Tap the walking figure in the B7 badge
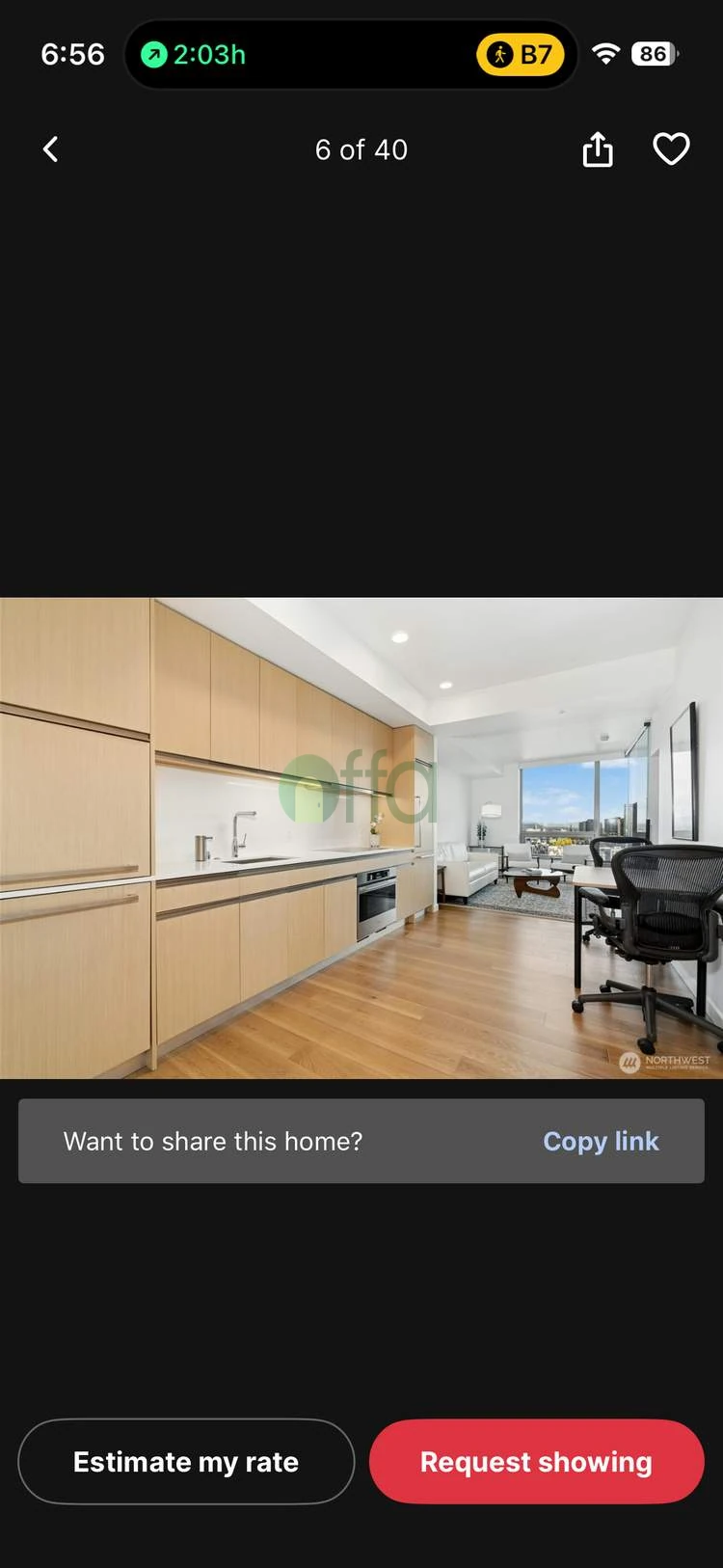The height and width of the screenshot is (1568, 723). pyautogui.click(x=499, y=54)
